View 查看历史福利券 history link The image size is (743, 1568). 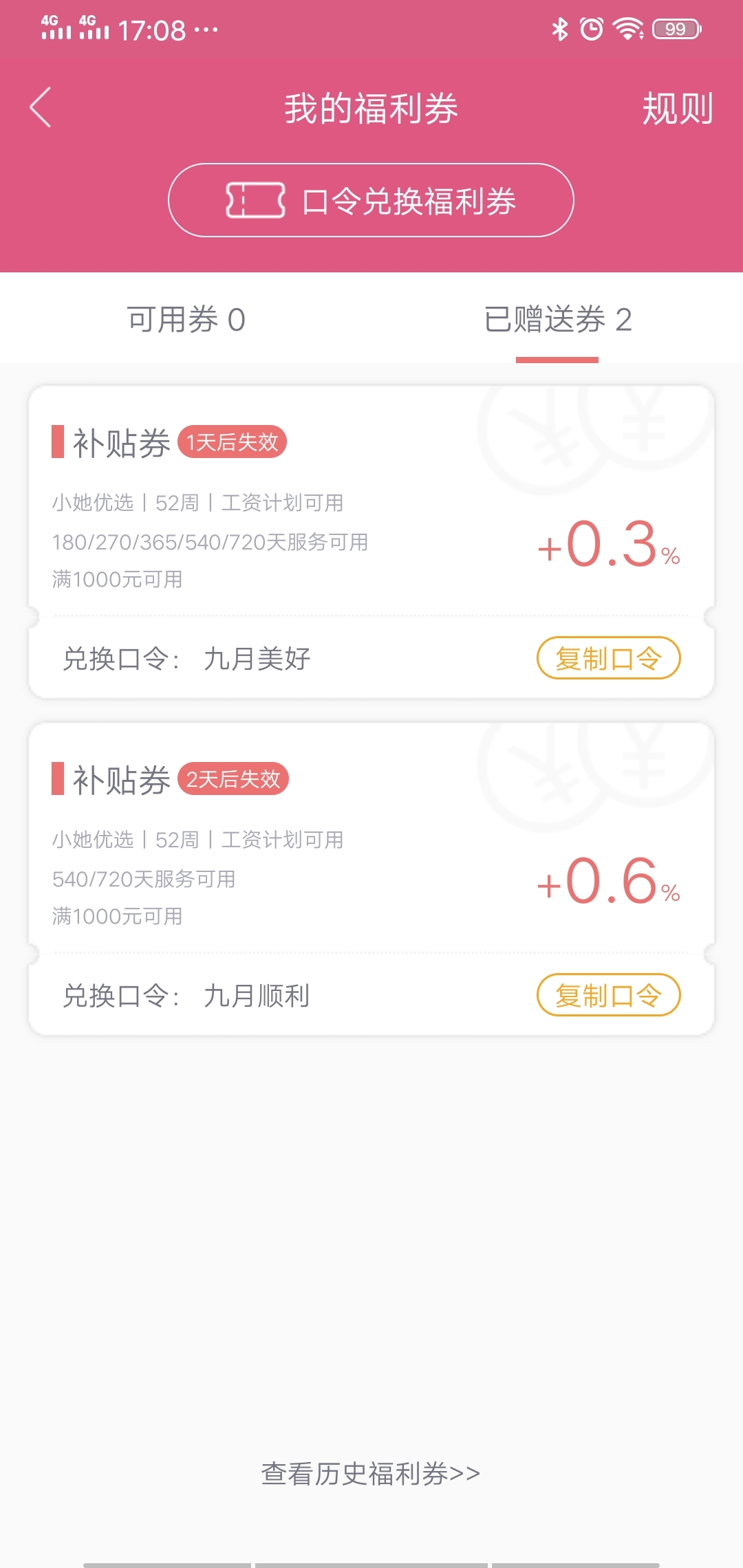pos(371,1473)
